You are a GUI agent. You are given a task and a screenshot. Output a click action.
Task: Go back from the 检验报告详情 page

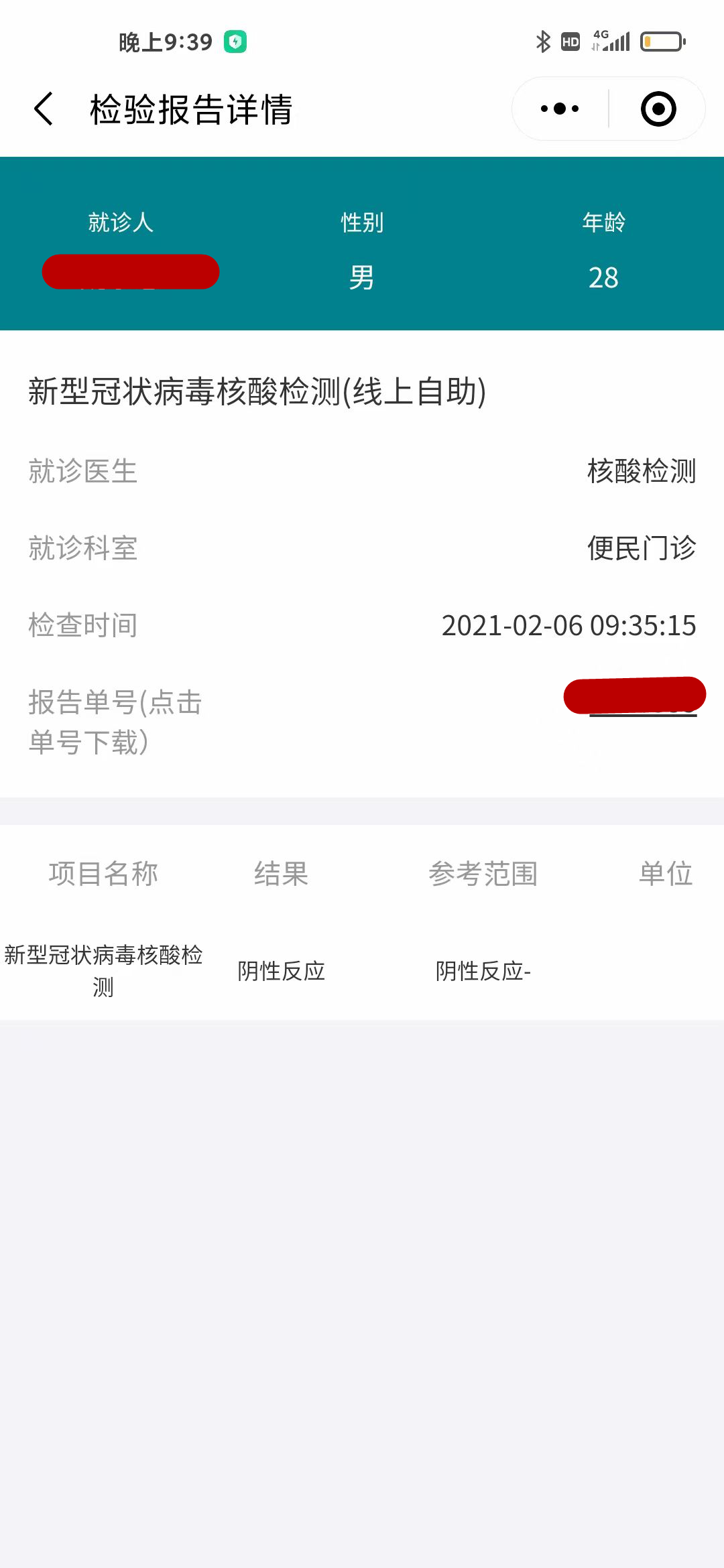pyautogui.click(x=44, y=109)
